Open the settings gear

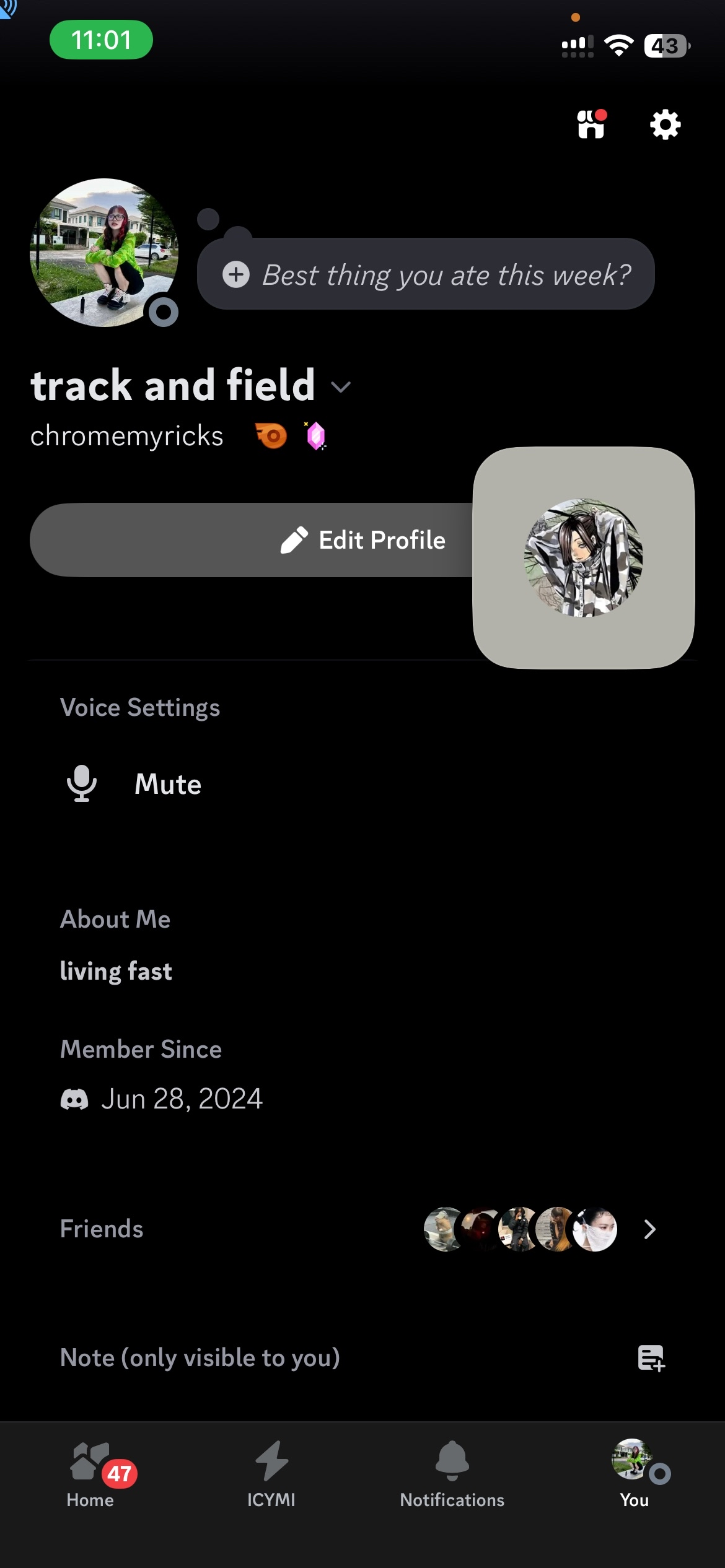665,125
